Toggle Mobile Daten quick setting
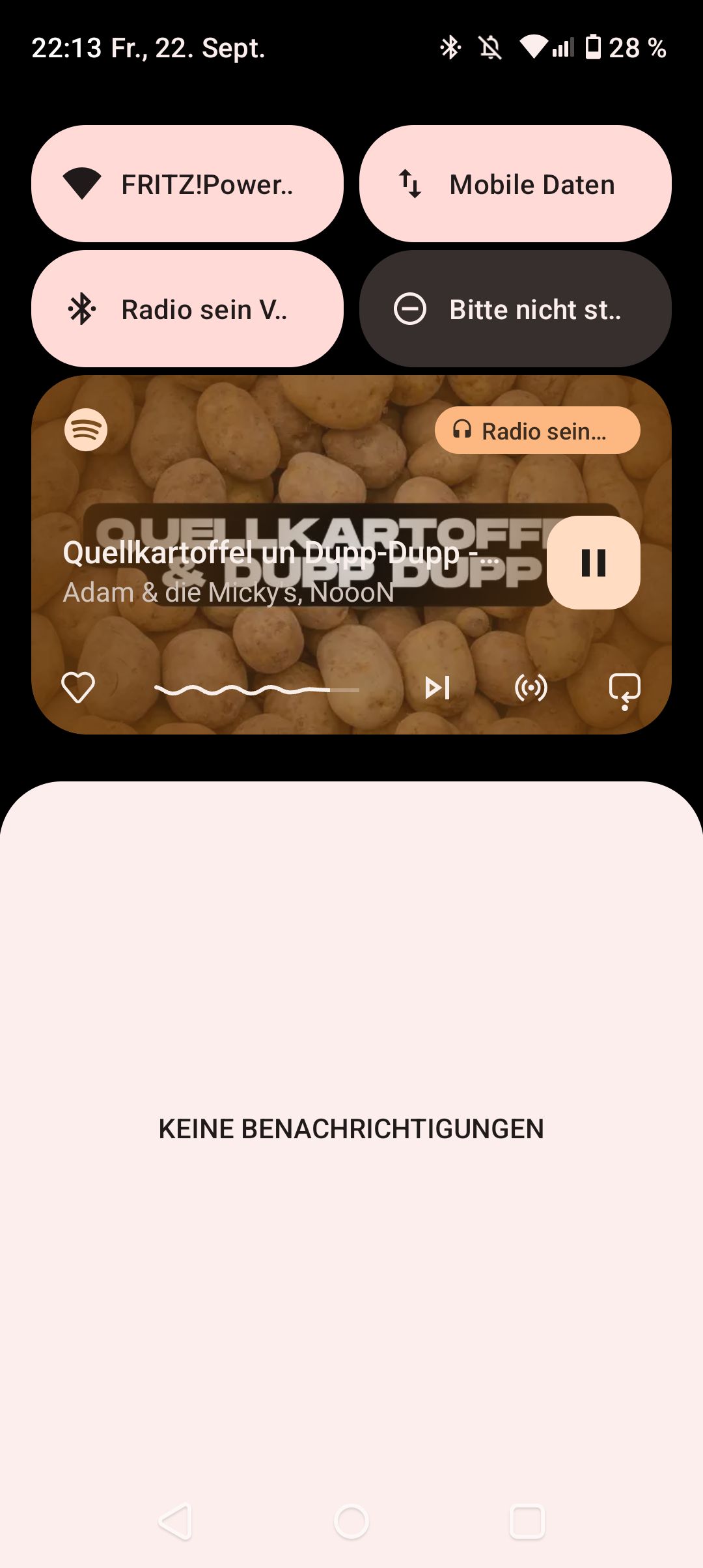703x1568 pixels. [x=515, y=184]
